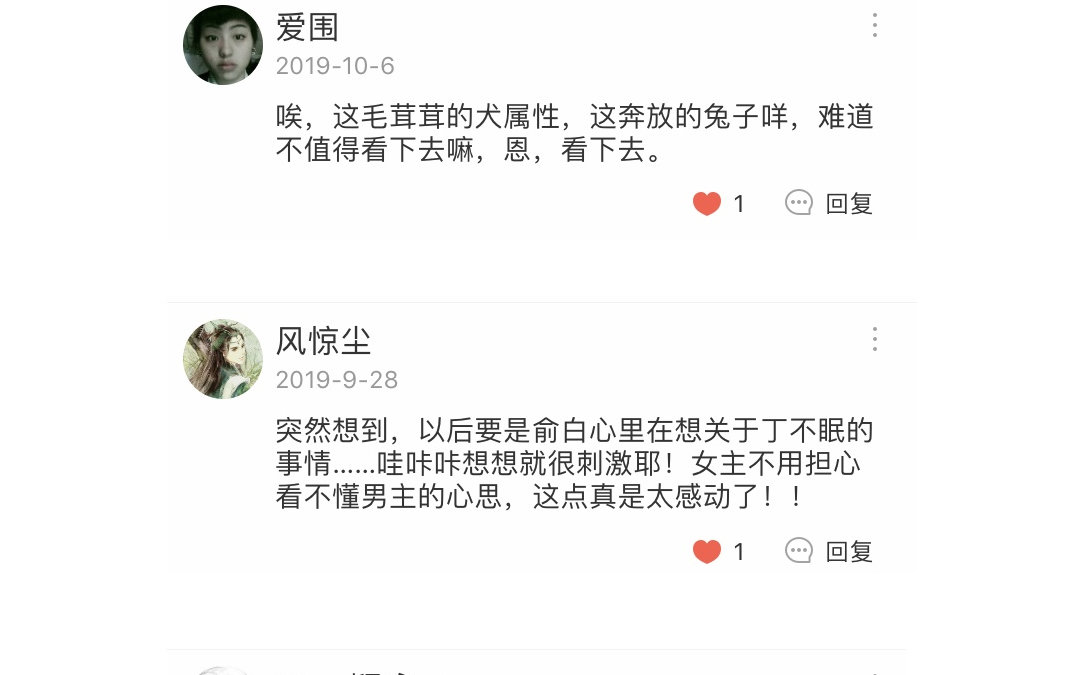The height and width of the screenshot is (675, 1080).
Task: Open 风惊尘's profile avatar
Action: point(222,359)
